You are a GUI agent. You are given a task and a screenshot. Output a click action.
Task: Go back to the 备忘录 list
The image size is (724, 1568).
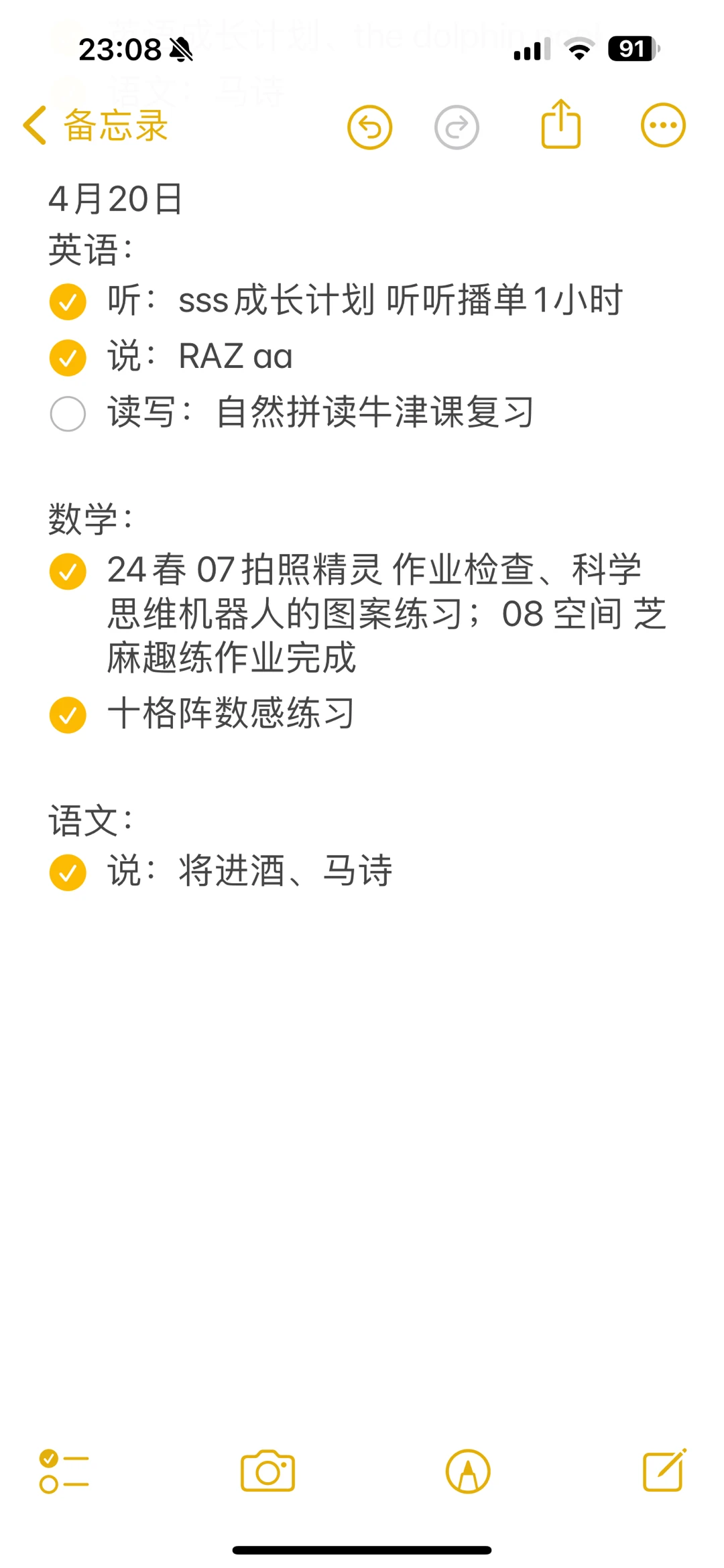pos(95,125)
